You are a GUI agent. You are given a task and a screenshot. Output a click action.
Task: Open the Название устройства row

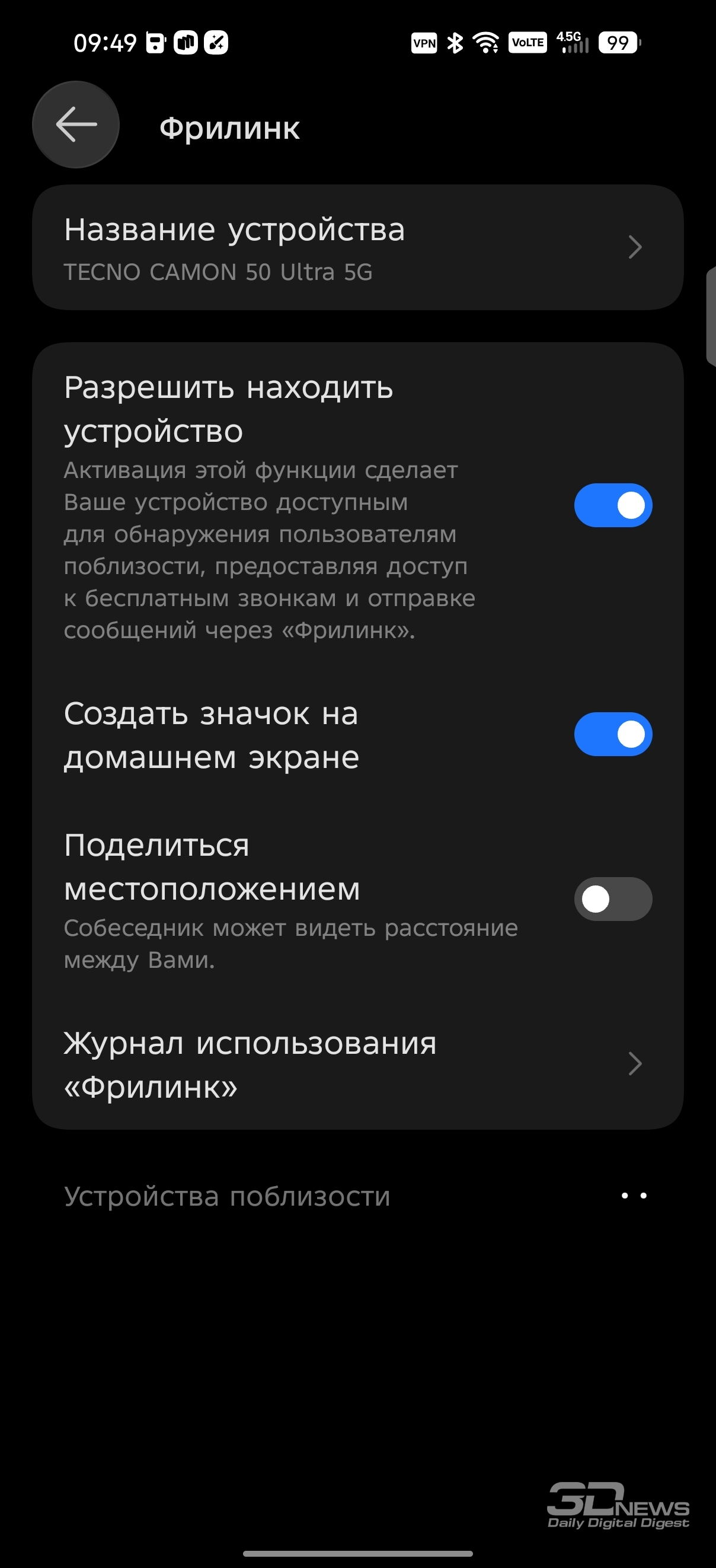coord(357,248)
